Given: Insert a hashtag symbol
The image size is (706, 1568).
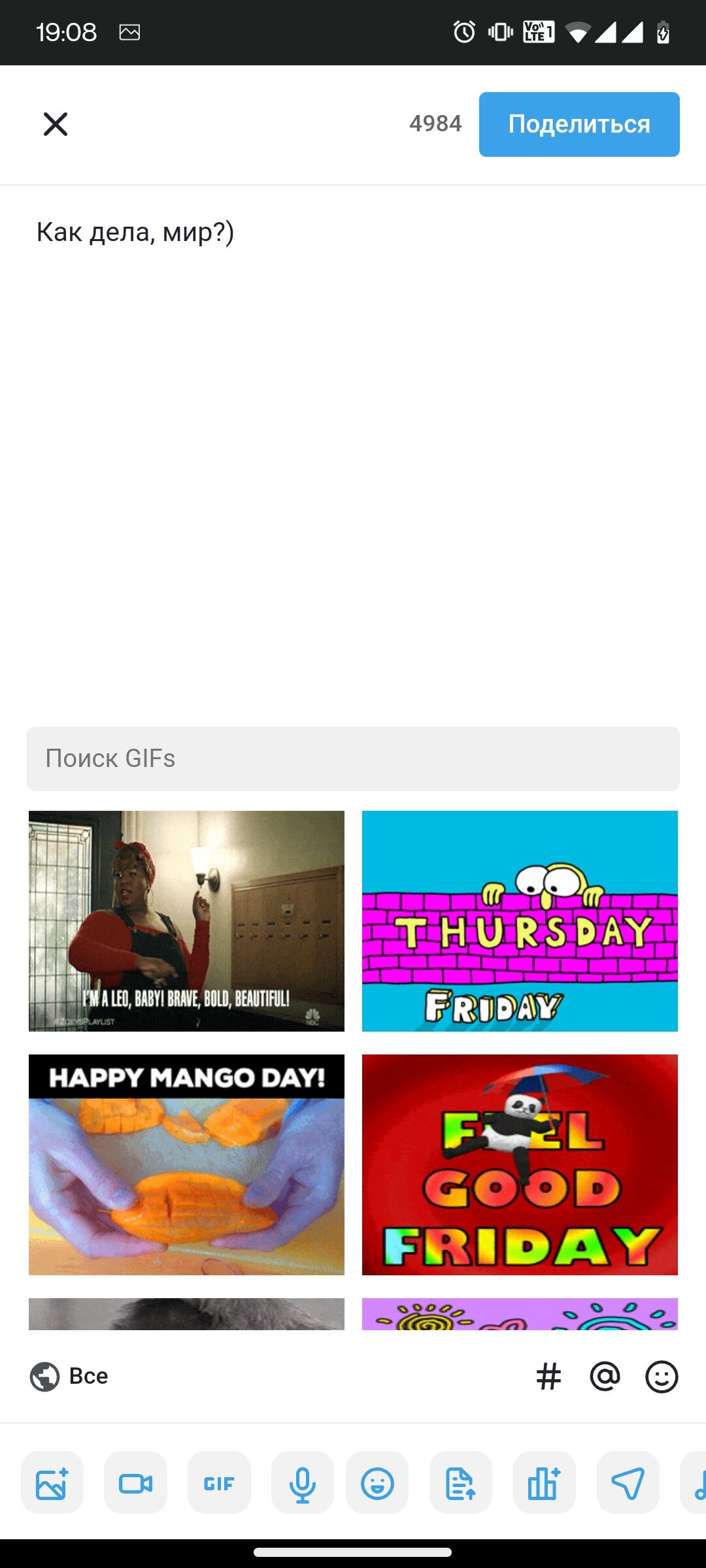Looking at the screenshot, I should tap(548, 1377).
